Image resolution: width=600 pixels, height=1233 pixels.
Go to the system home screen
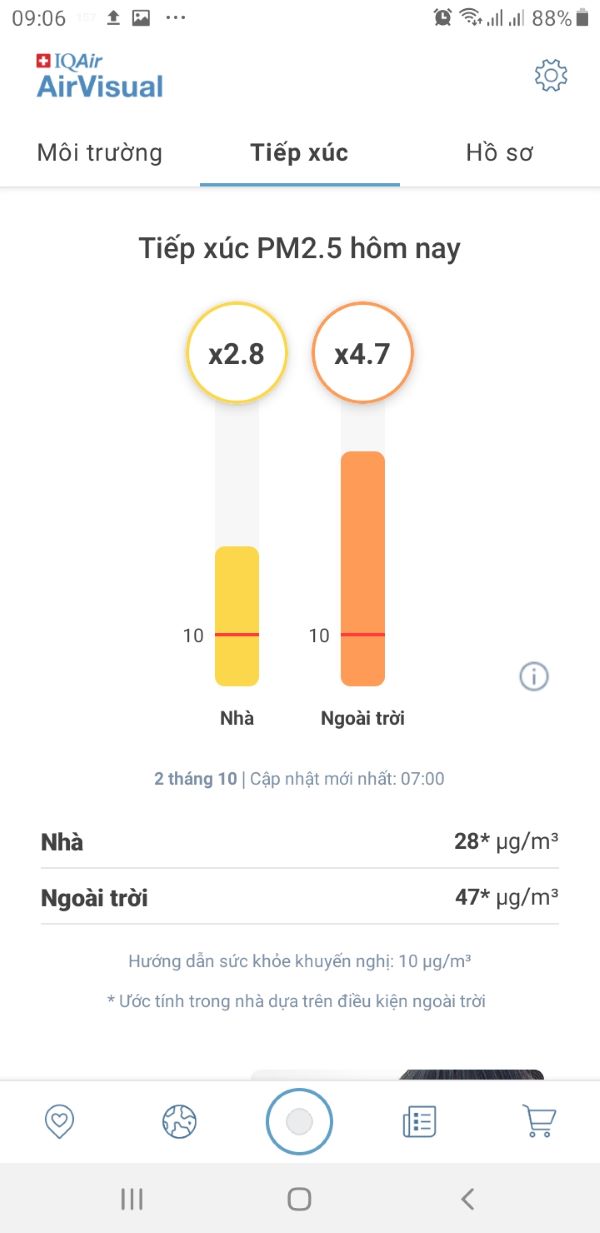click(299, 1199)
